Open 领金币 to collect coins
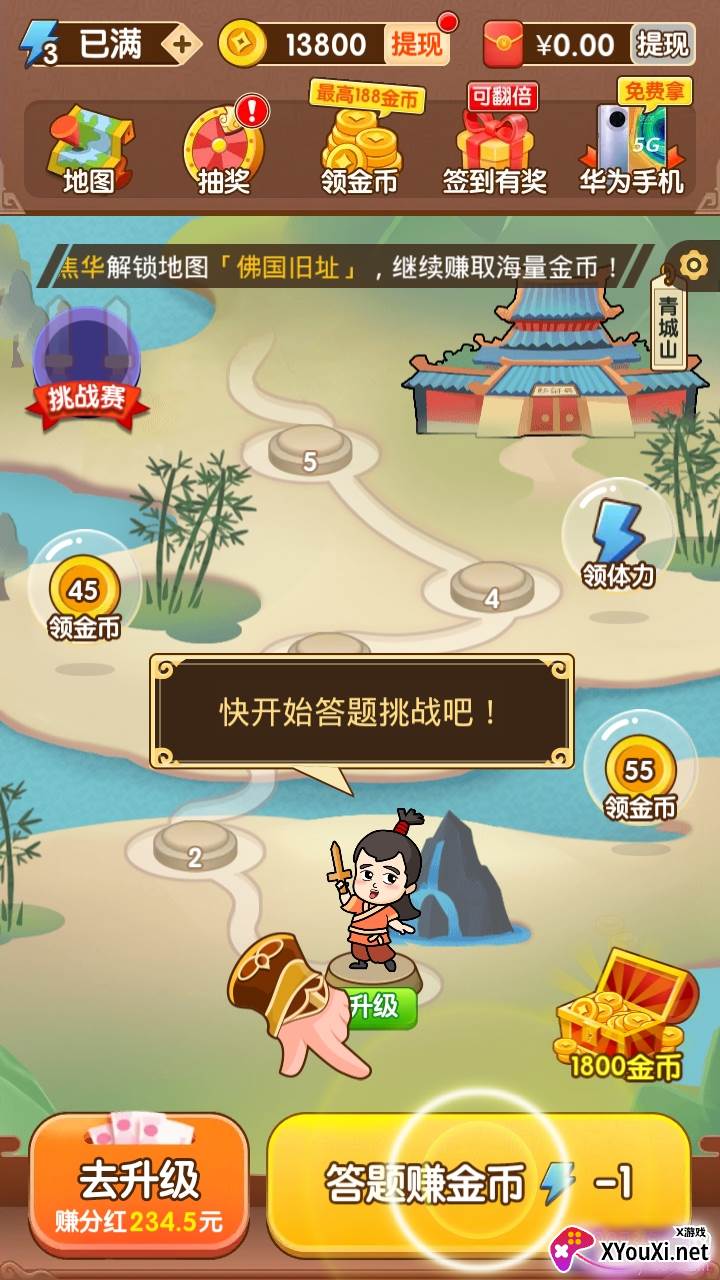Image resolution: width=720 pixels, height=1280 pixels. (x=360, y=152)
